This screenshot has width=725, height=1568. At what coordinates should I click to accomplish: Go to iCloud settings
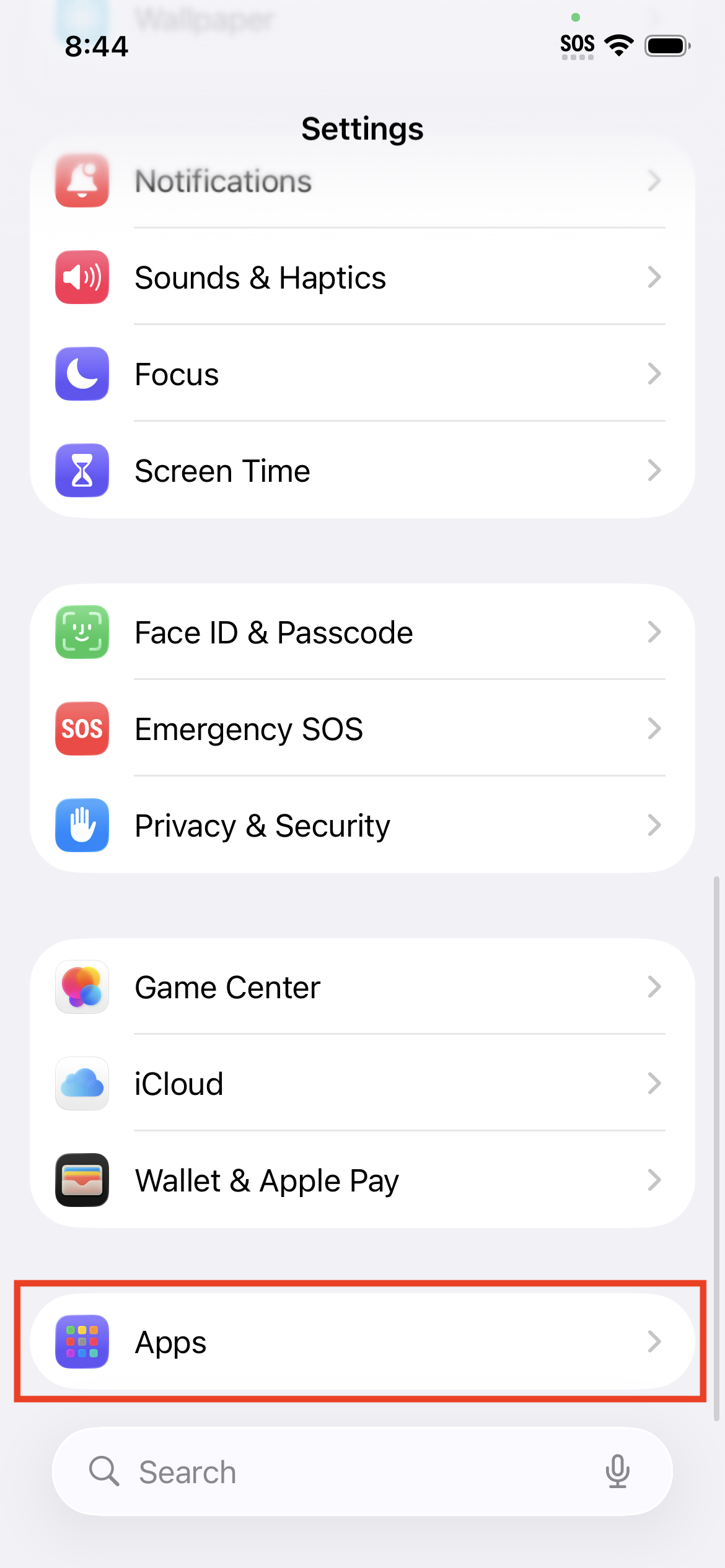point(362,1084)
